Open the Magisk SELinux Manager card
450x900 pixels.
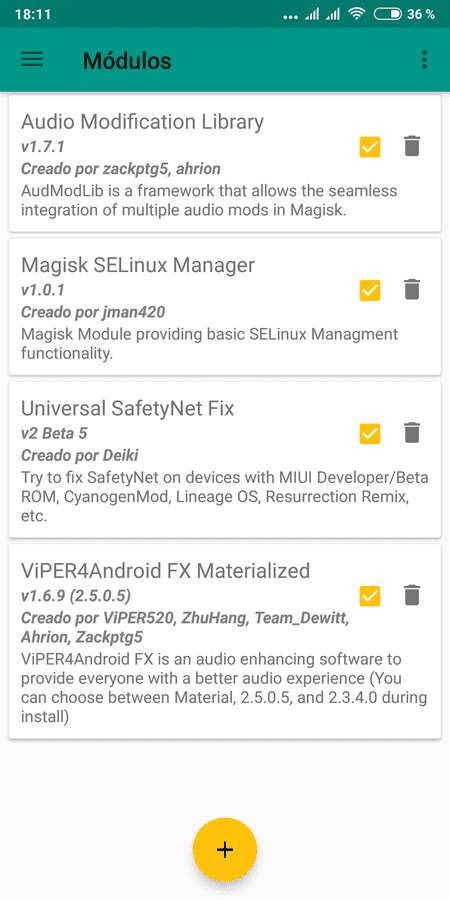click(225, 307)
